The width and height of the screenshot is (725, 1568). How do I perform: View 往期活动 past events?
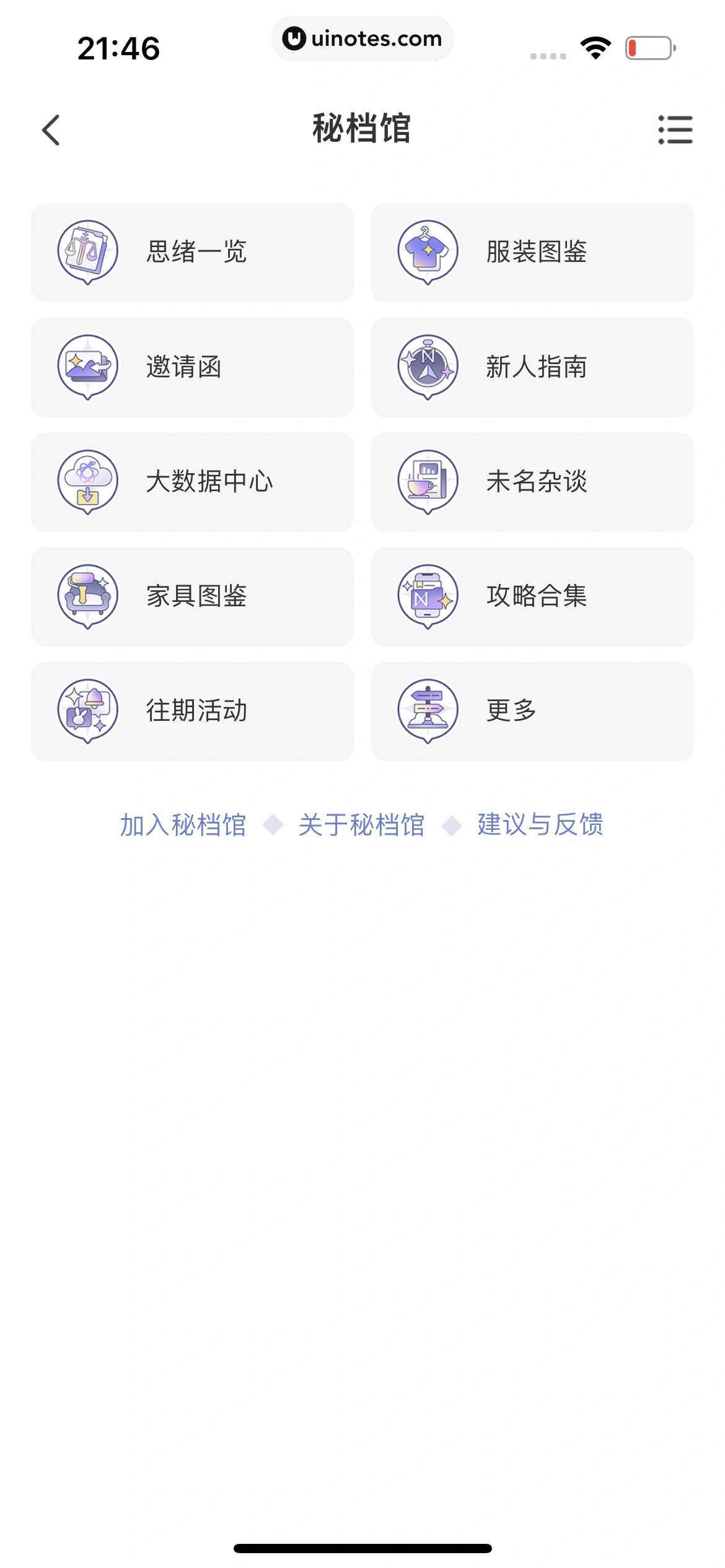pyautogui.click(x=192, y=711)
